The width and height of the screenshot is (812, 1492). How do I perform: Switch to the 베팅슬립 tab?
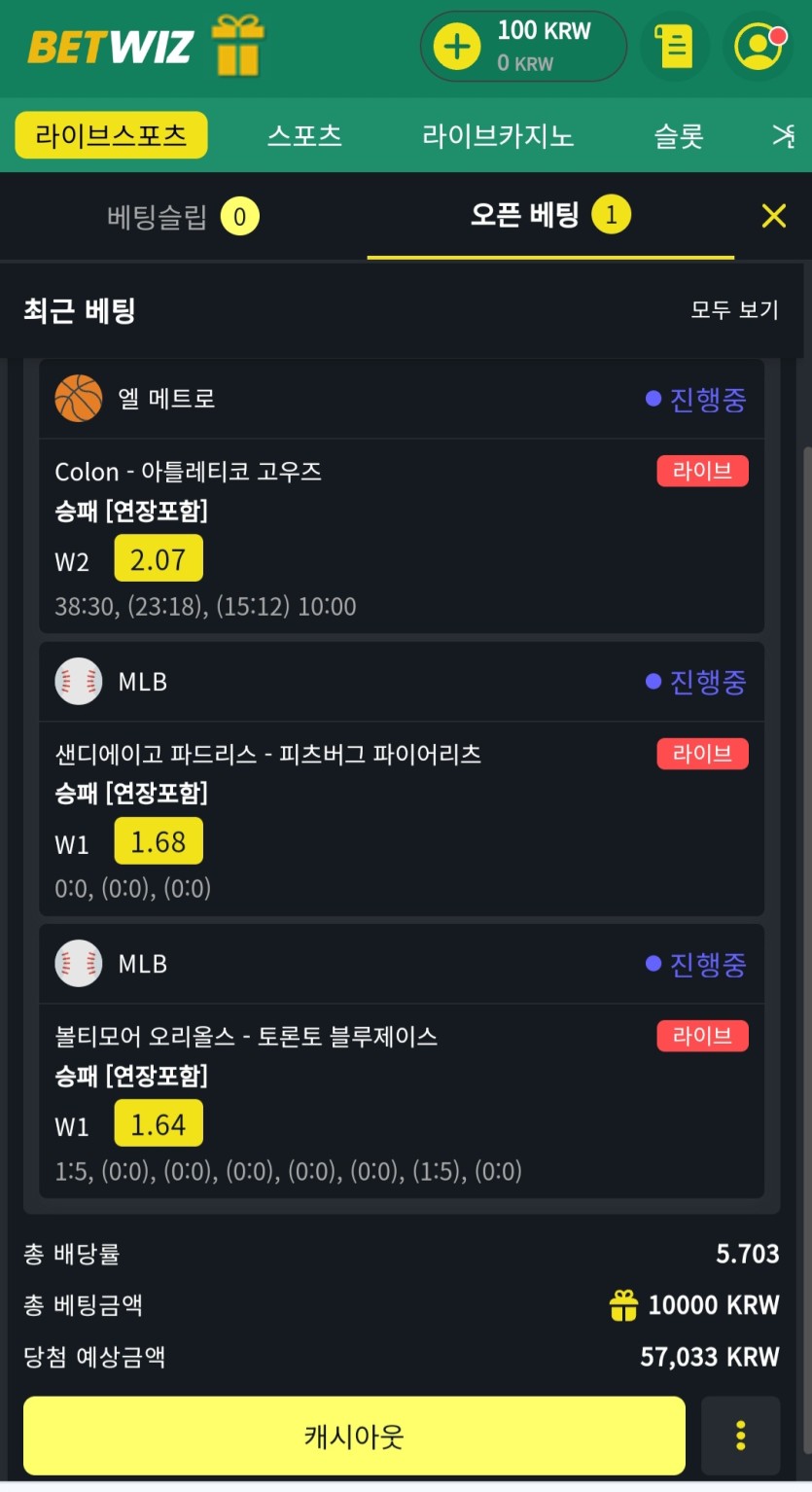[183, 216]
